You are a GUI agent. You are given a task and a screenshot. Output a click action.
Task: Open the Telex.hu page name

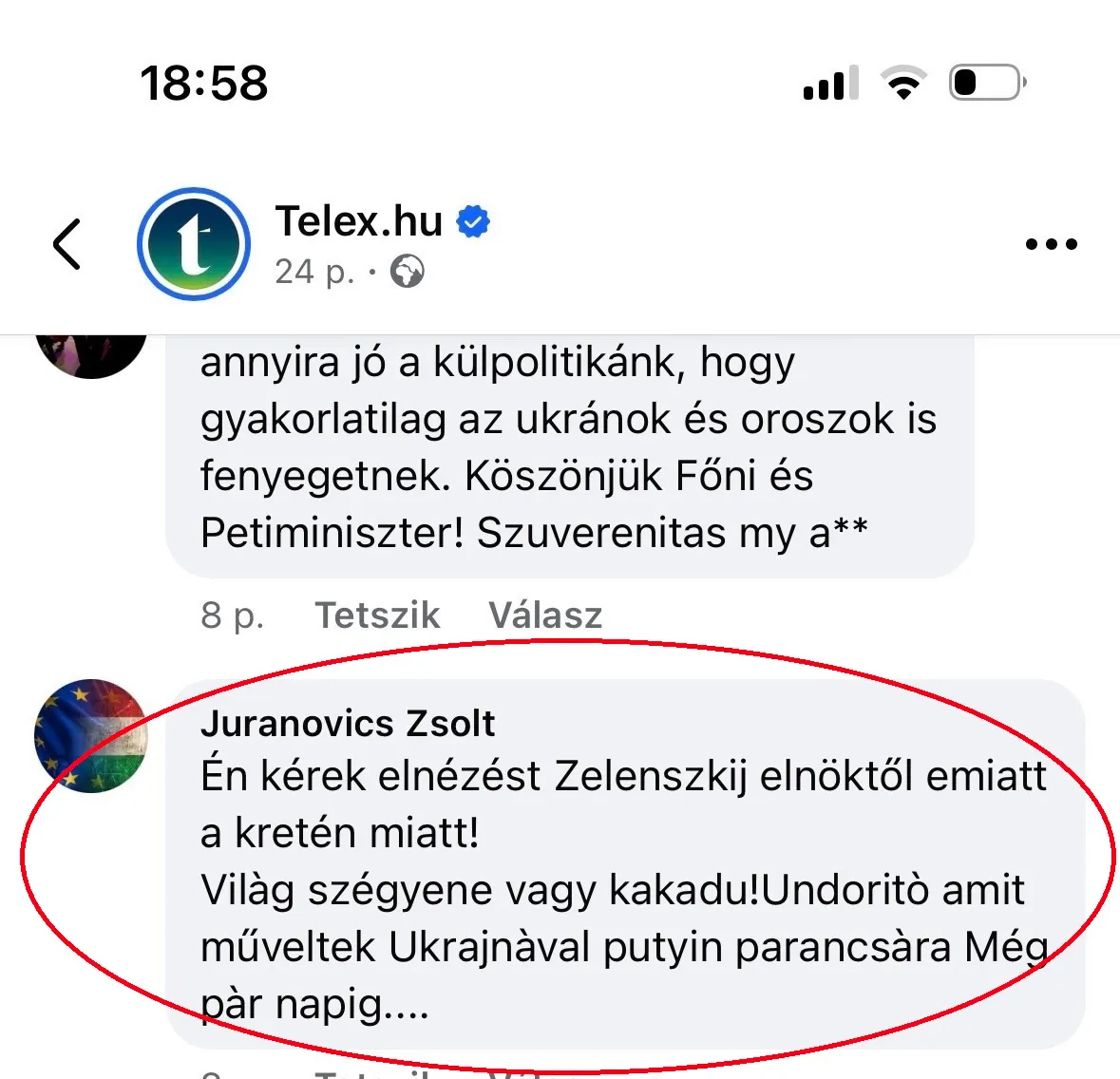point(359,221)
